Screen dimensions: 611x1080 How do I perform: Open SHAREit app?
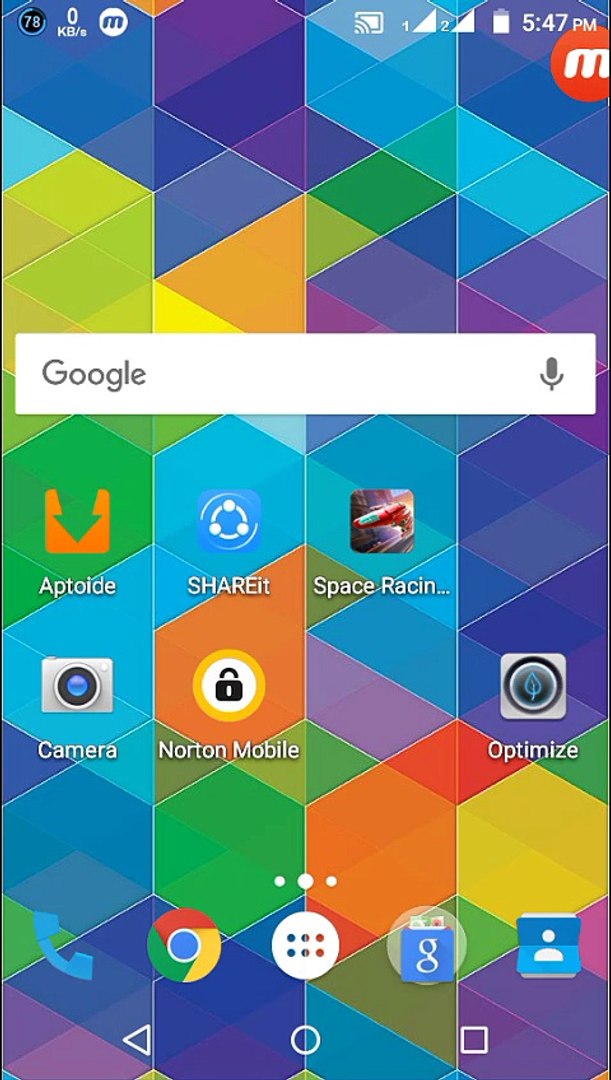pyautogui.click(x=229, y=521)
